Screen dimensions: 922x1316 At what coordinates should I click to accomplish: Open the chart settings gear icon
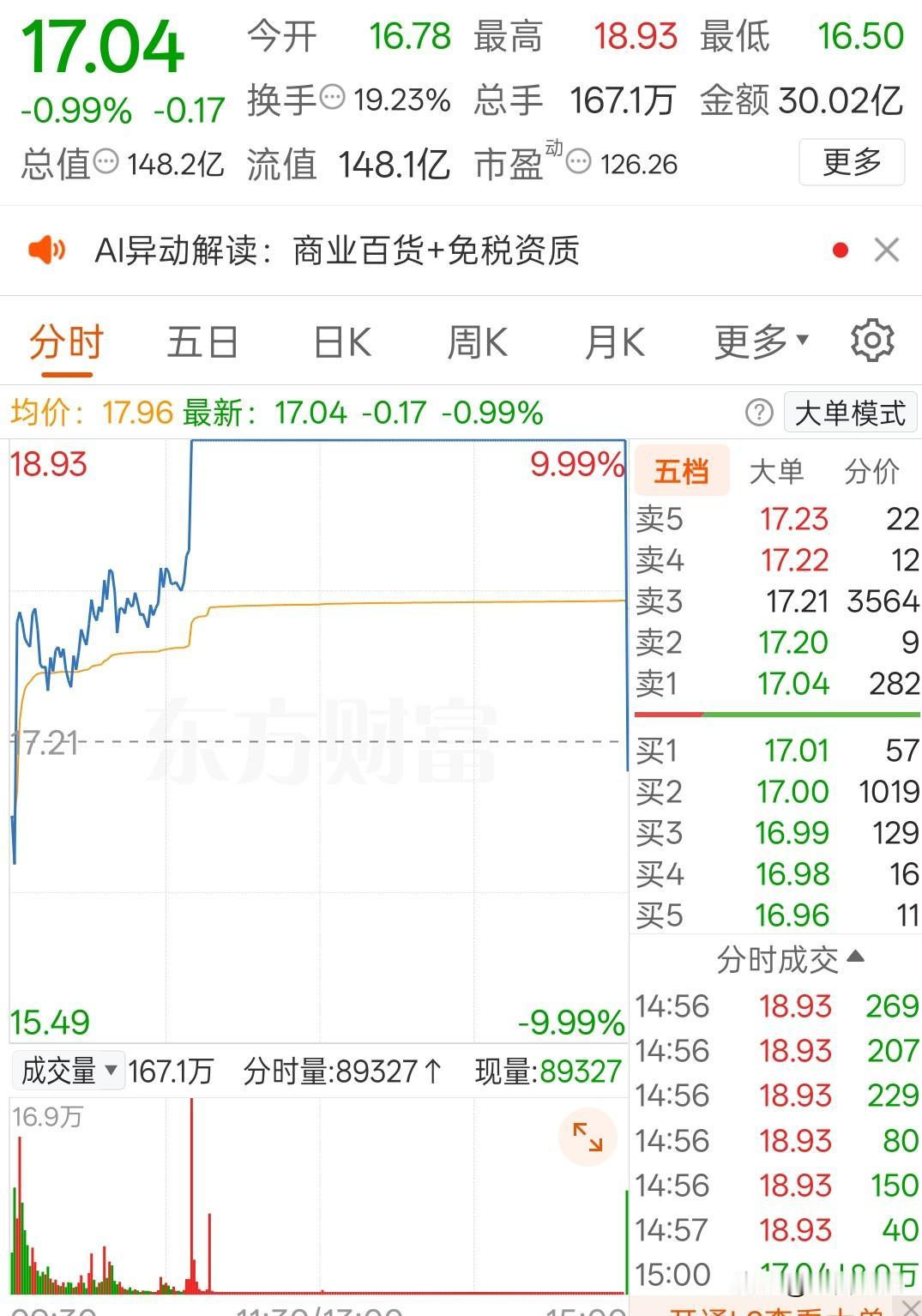click(x=872, y=341)
